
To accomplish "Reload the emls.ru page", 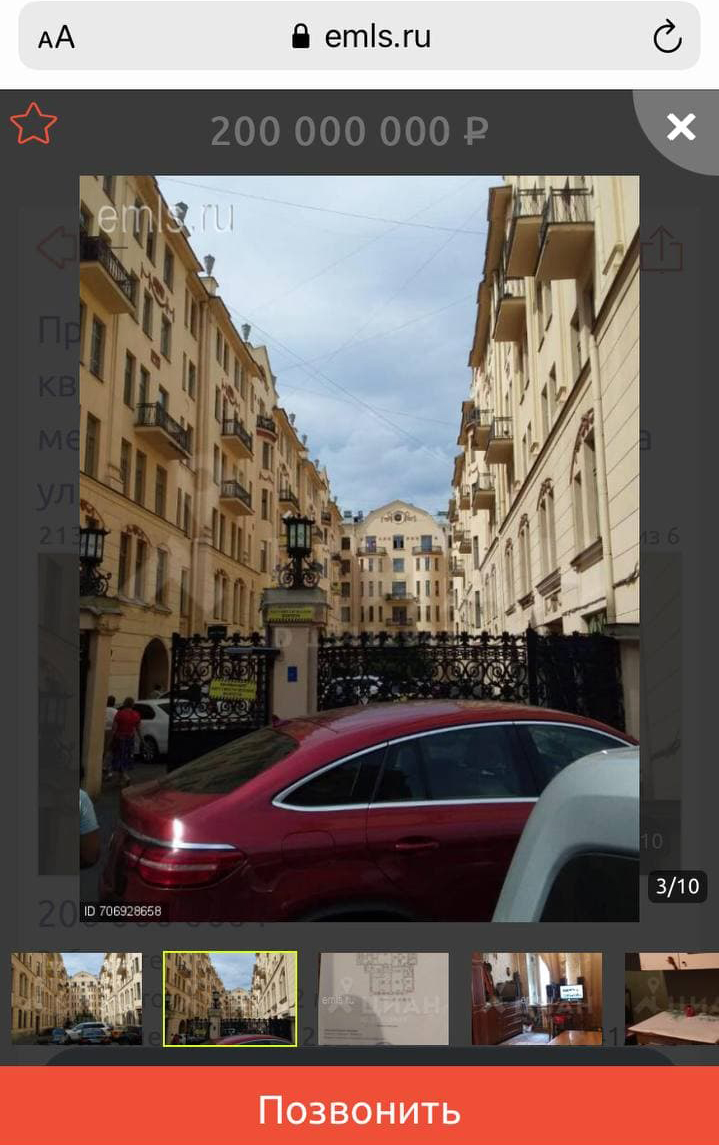I will [x=667, y=38].
